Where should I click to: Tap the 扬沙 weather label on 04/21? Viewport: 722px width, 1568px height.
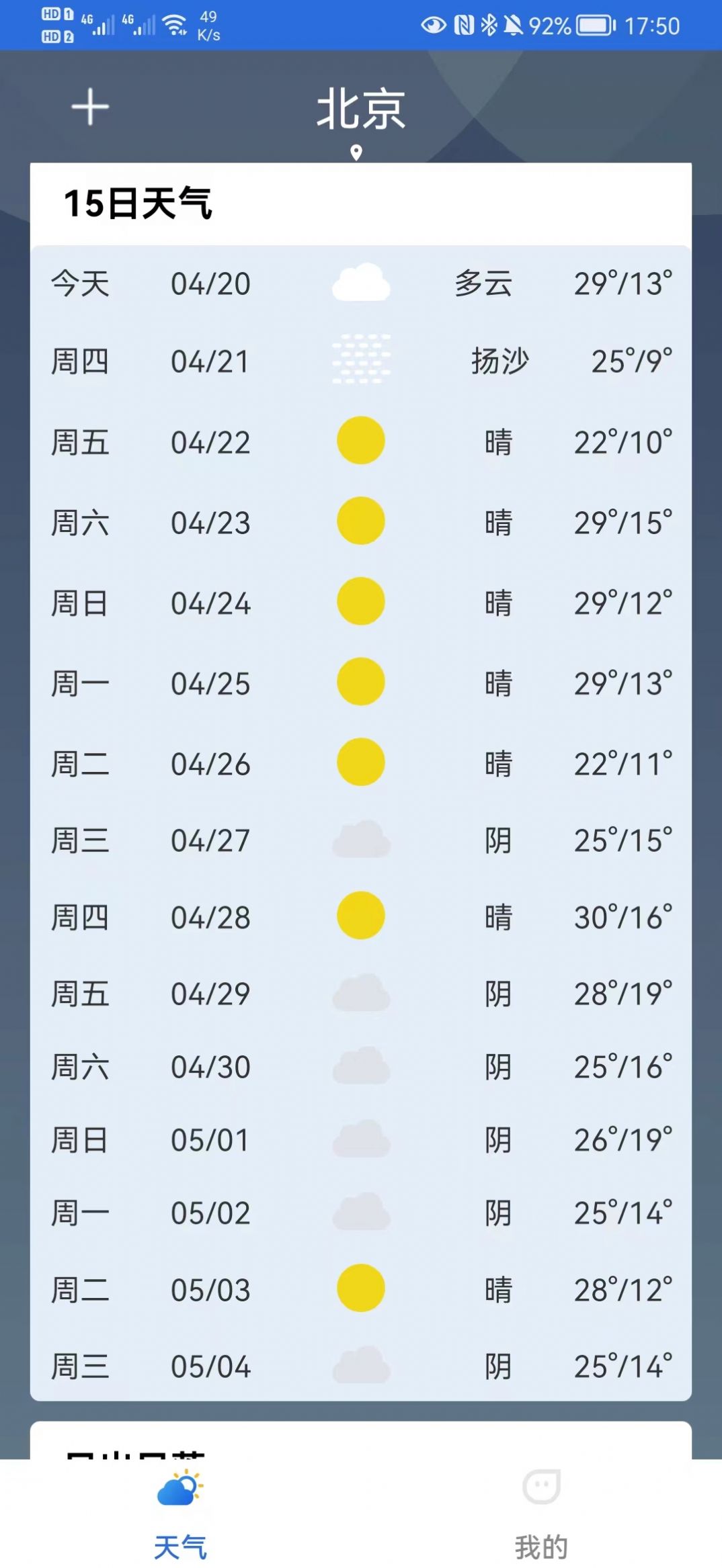click(x=499, y=361)
